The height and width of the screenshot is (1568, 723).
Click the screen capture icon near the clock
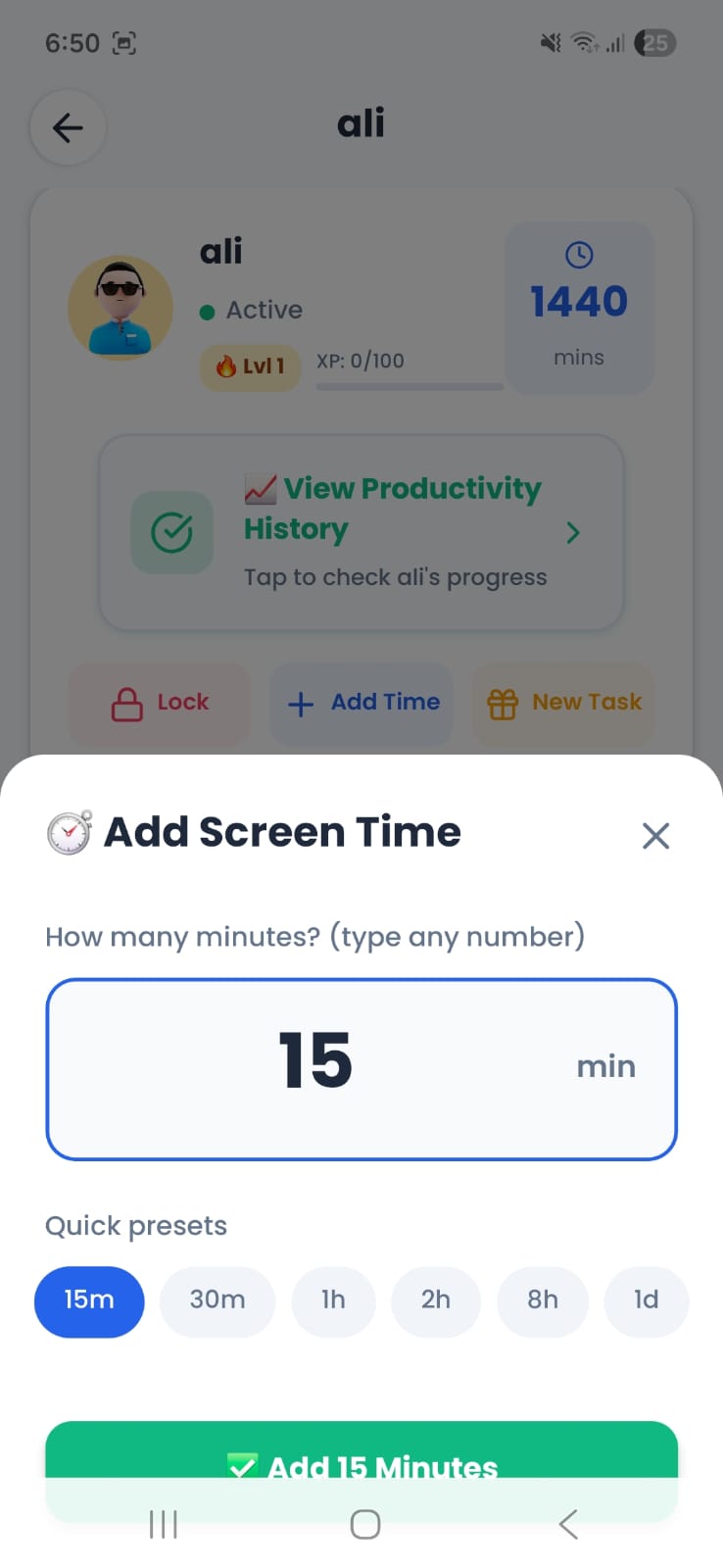(x=125, y=43)
